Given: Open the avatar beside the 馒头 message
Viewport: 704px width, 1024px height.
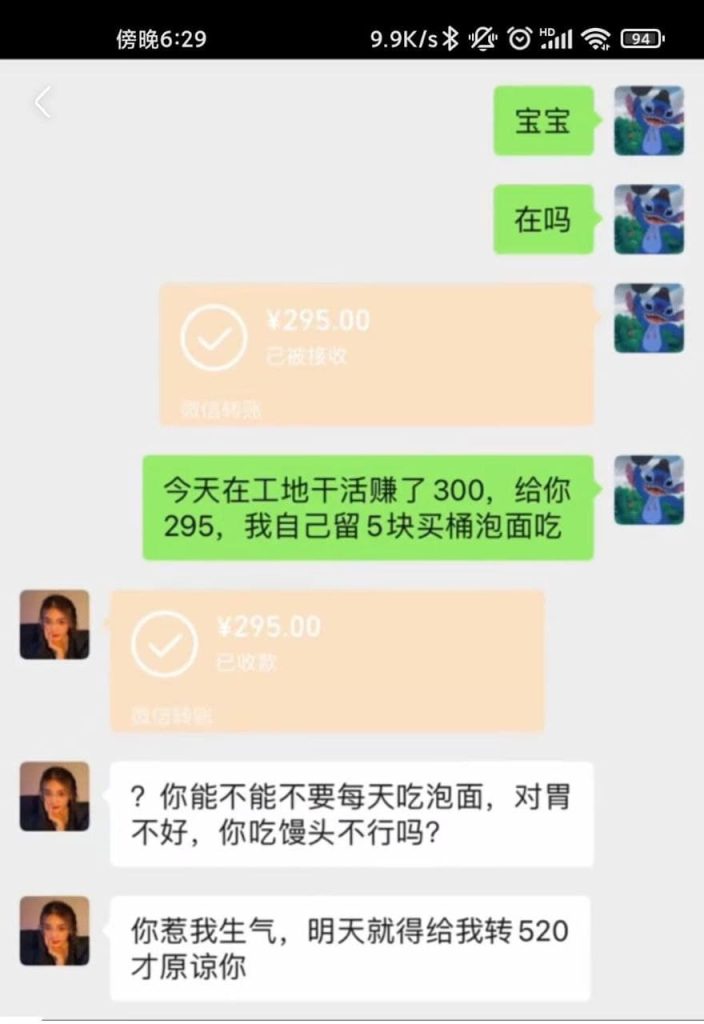Looking at the screenshot, I should coord(55,796).
